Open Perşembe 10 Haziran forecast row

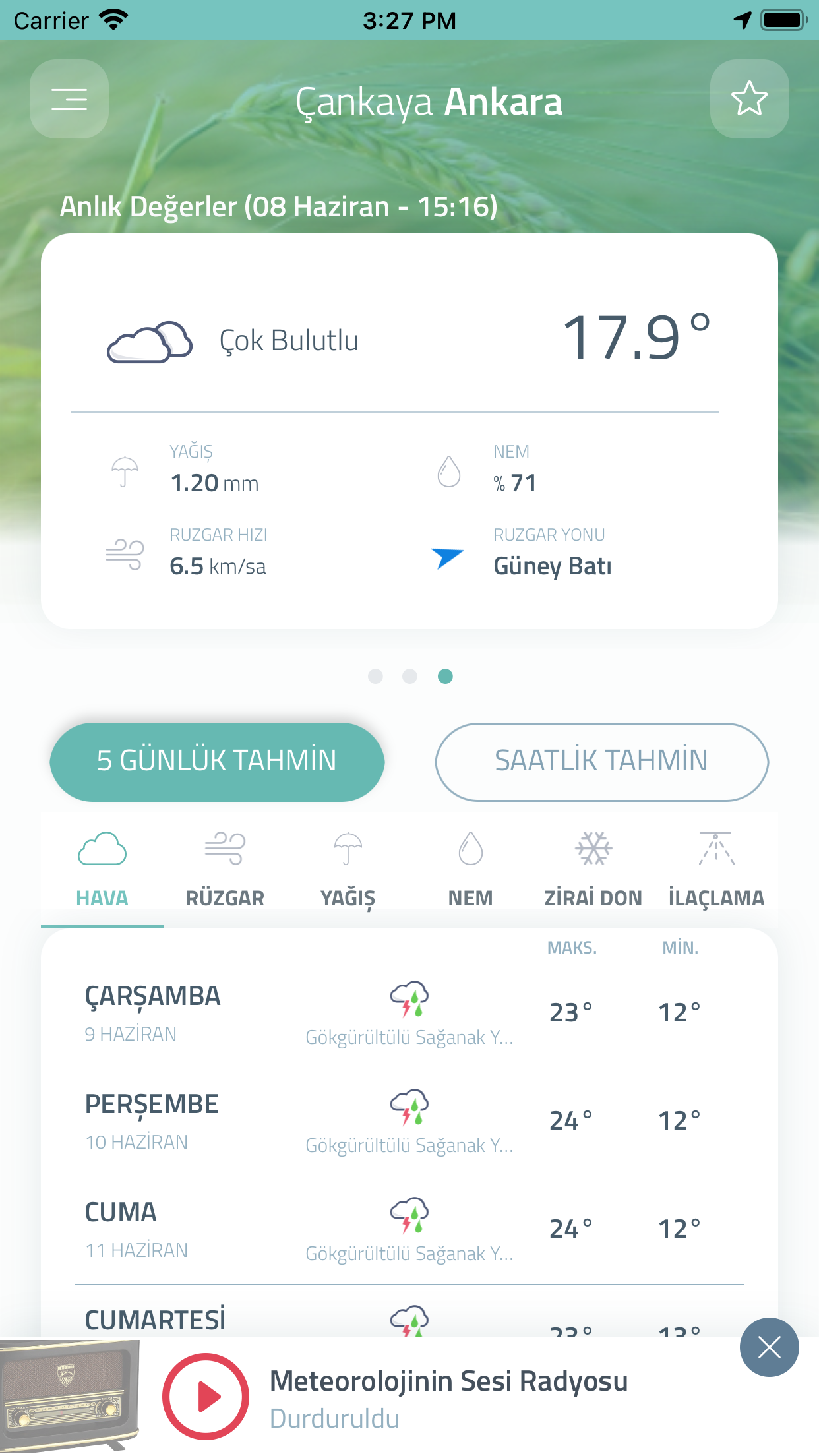(409, 1122)
